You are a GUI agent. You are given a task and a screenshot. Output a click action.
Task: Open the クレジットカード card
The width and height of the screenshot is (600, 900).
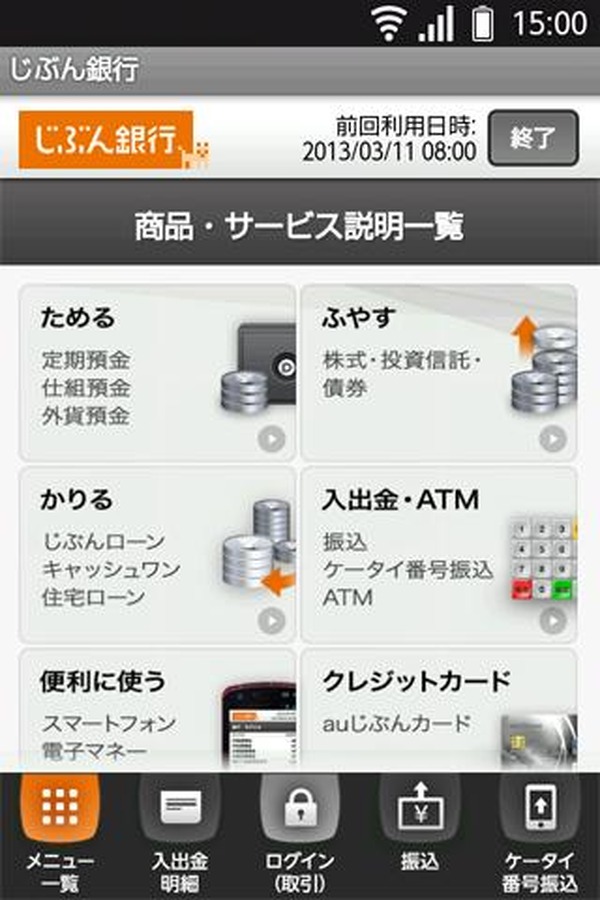pos(439,710)
